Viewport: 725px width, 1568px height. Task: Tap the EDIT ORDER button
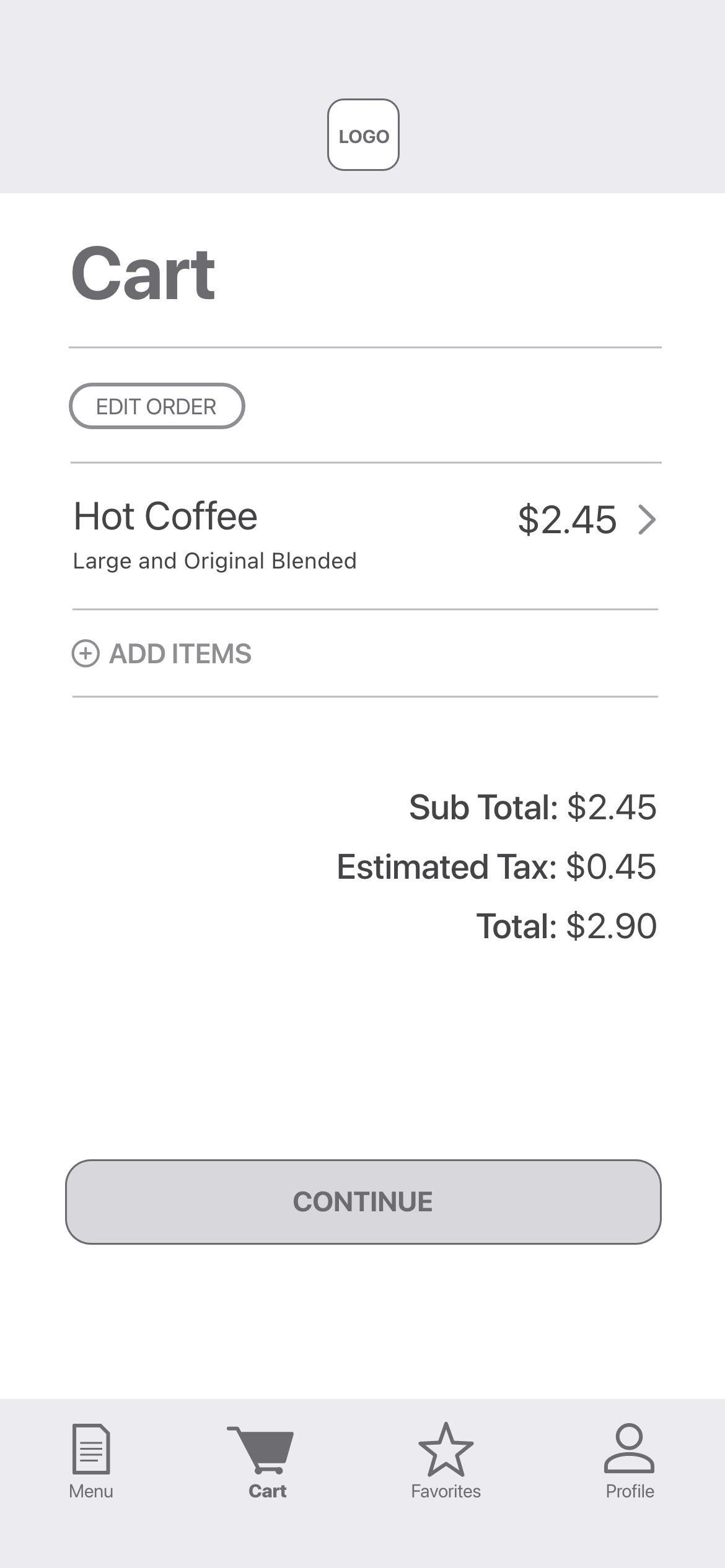(x=157, y=406)
